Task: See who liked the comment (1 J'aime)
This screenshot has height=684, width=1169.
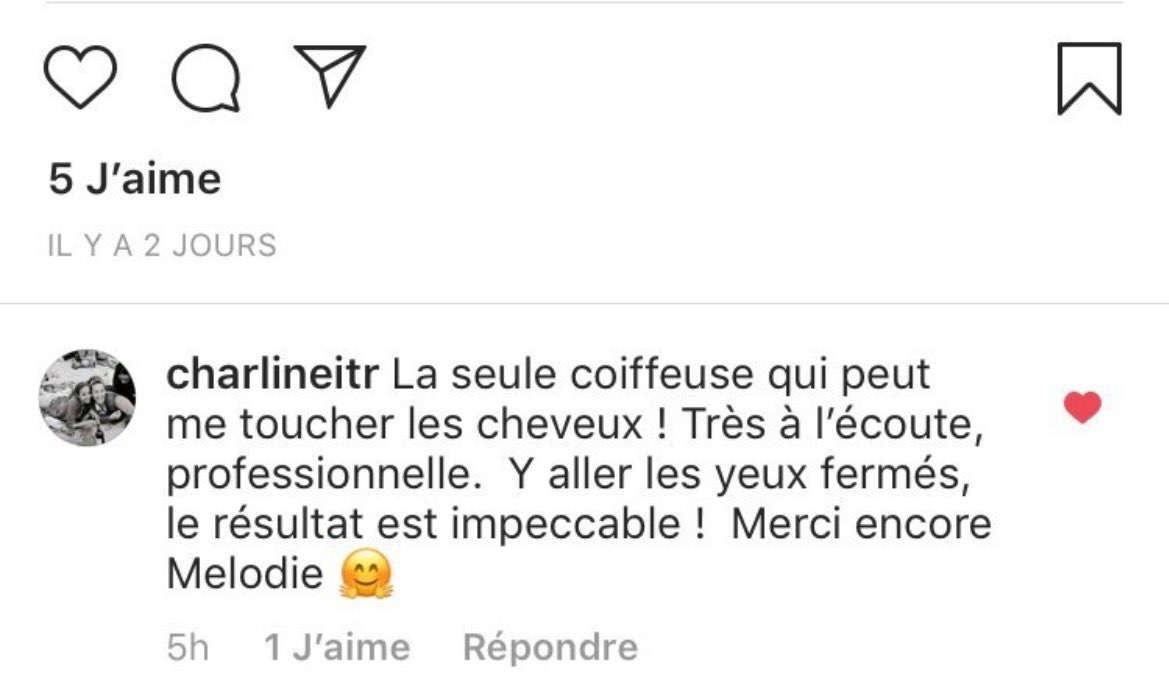Action: [337, 647]
